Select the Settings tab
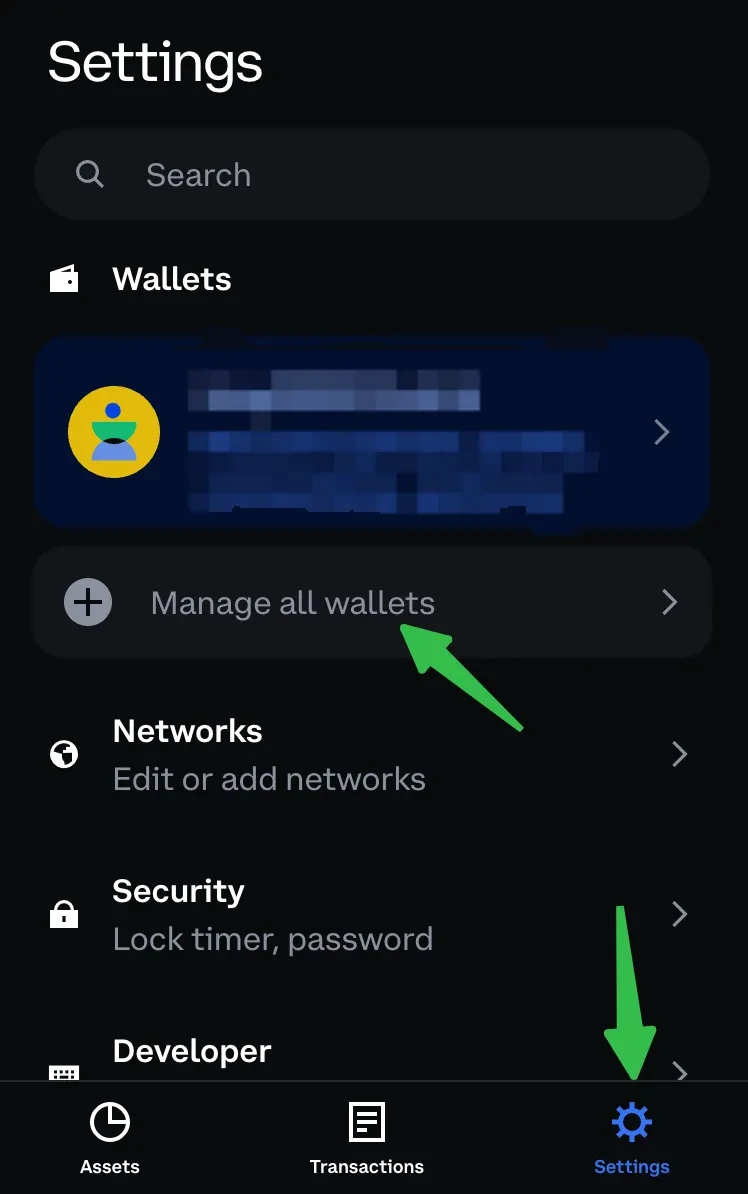 point(631,1138)
